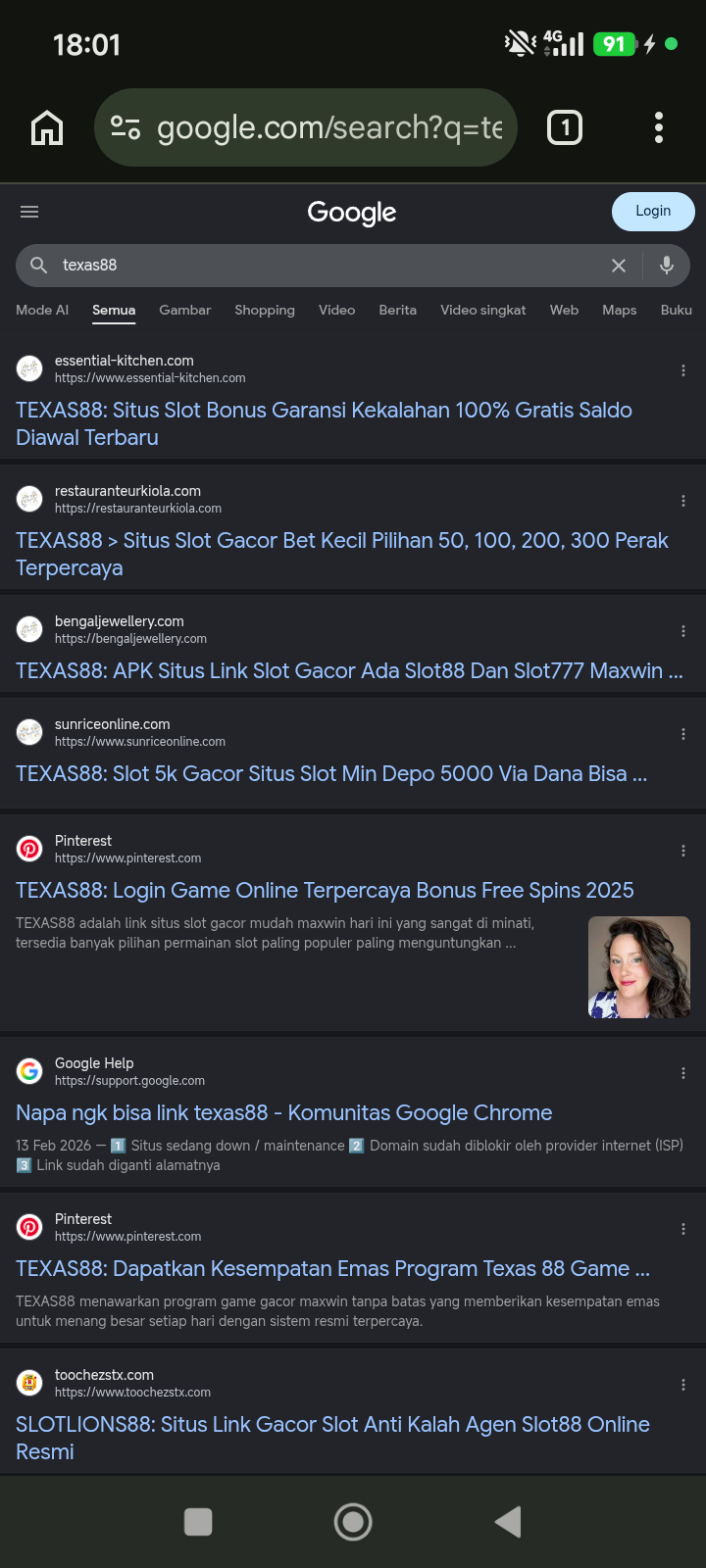Switch to Mode AI
Image resolution: width=706 pixels, height=1568 pixels.
(x=42, y=310)
